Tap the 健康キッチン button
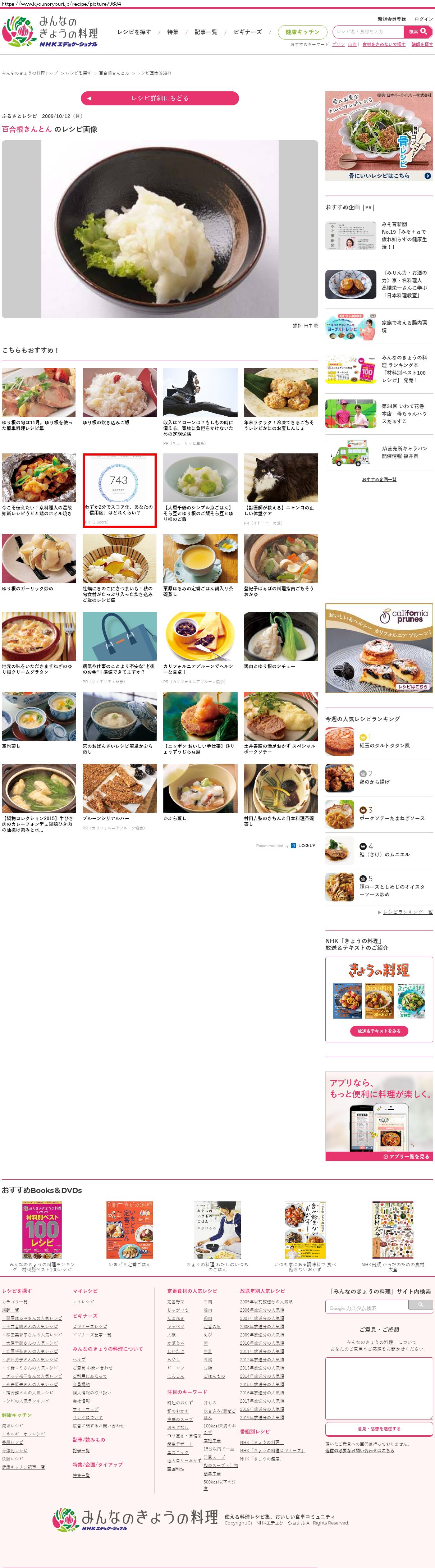The width and height of the screenshot is (435, 1568). pos(302,32)
